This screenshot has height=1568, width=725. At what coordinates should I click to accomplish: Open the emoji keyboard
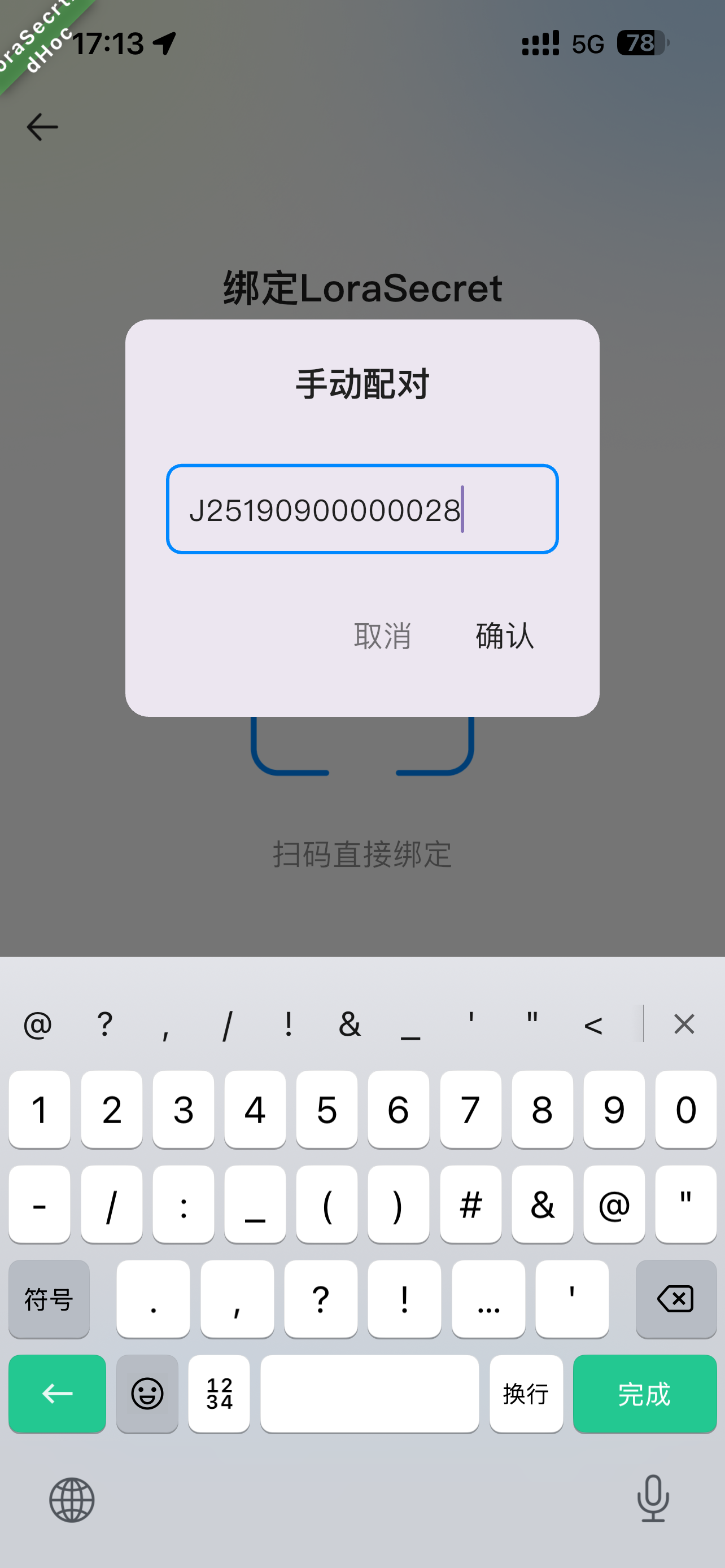click(147, 1394)
